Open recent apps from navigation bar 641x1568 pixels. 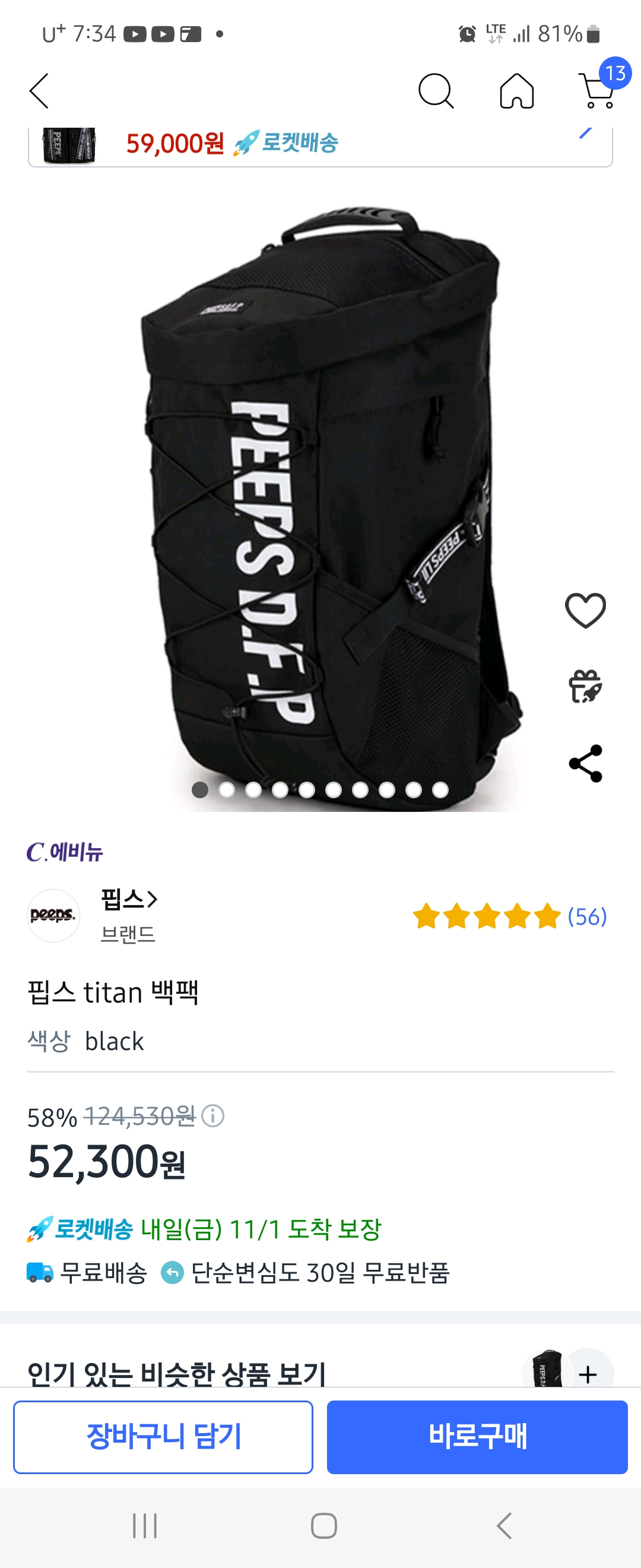[x=145, y=1525]
